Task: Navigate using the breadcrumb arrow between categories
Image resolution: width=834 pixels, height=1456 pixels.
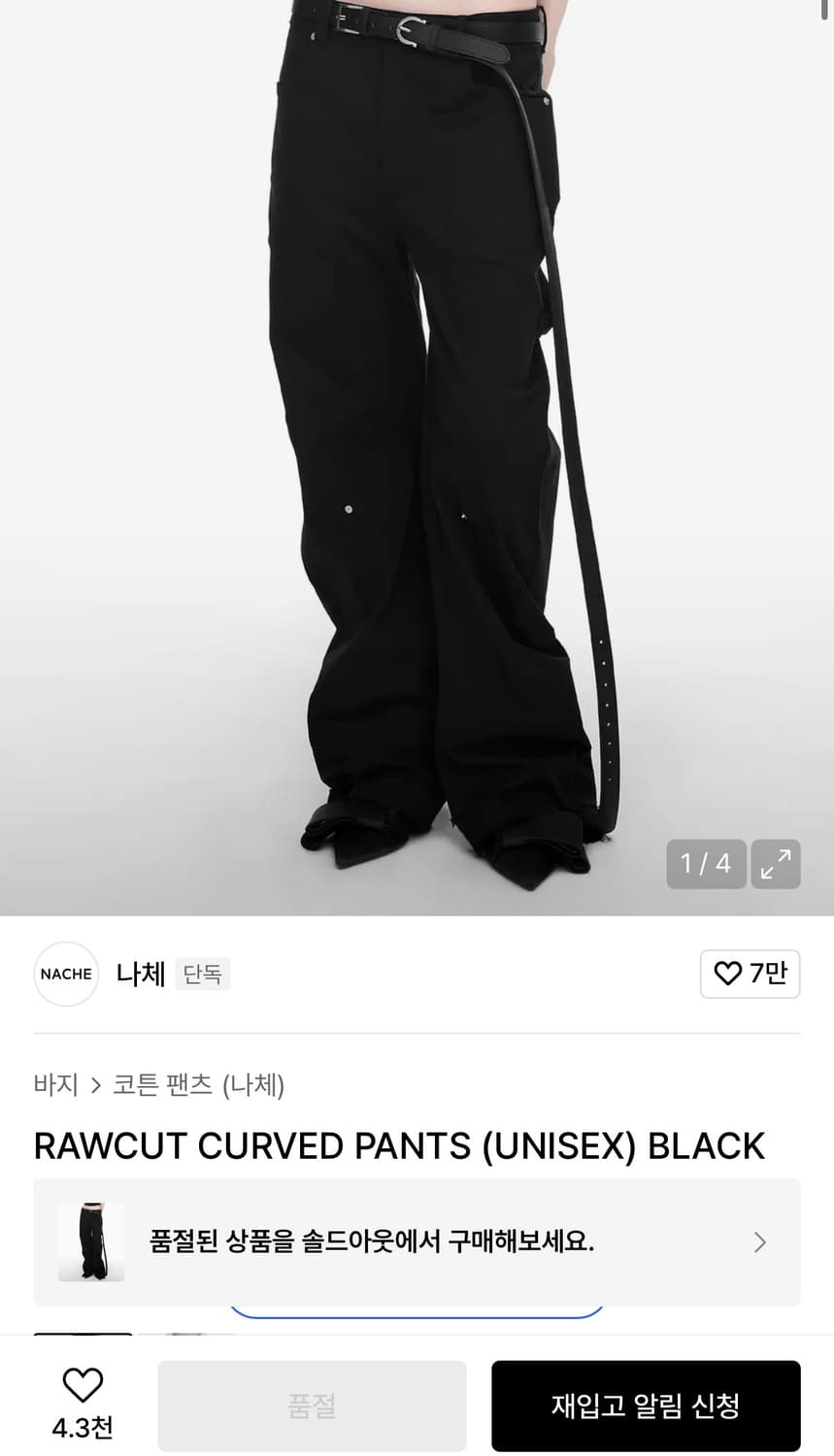Action: pos(94,1086)
